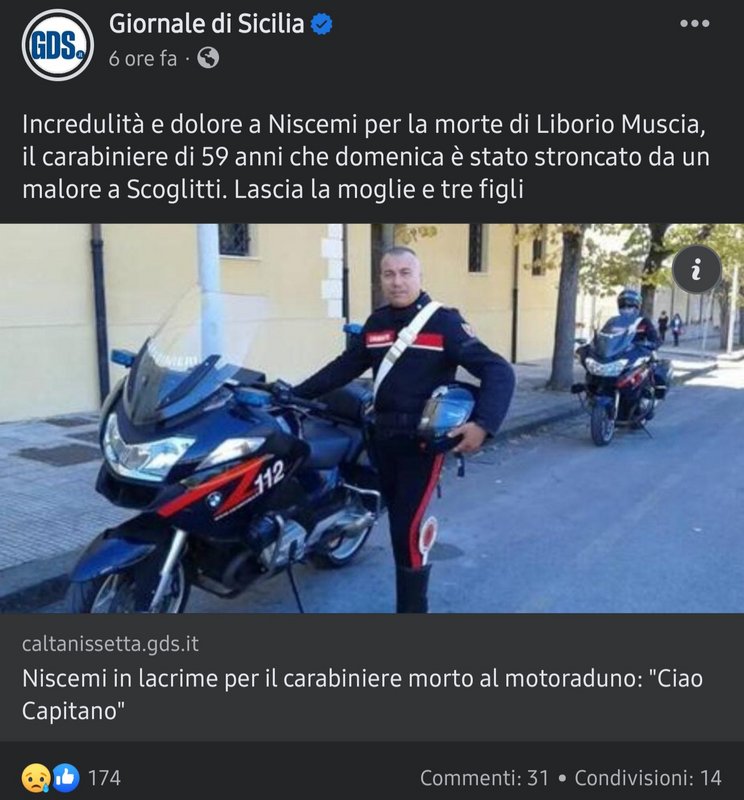Visit the Giornale di Sicilia page name
744x800 pixels.
pyautogui.click(x=206, y=24)
